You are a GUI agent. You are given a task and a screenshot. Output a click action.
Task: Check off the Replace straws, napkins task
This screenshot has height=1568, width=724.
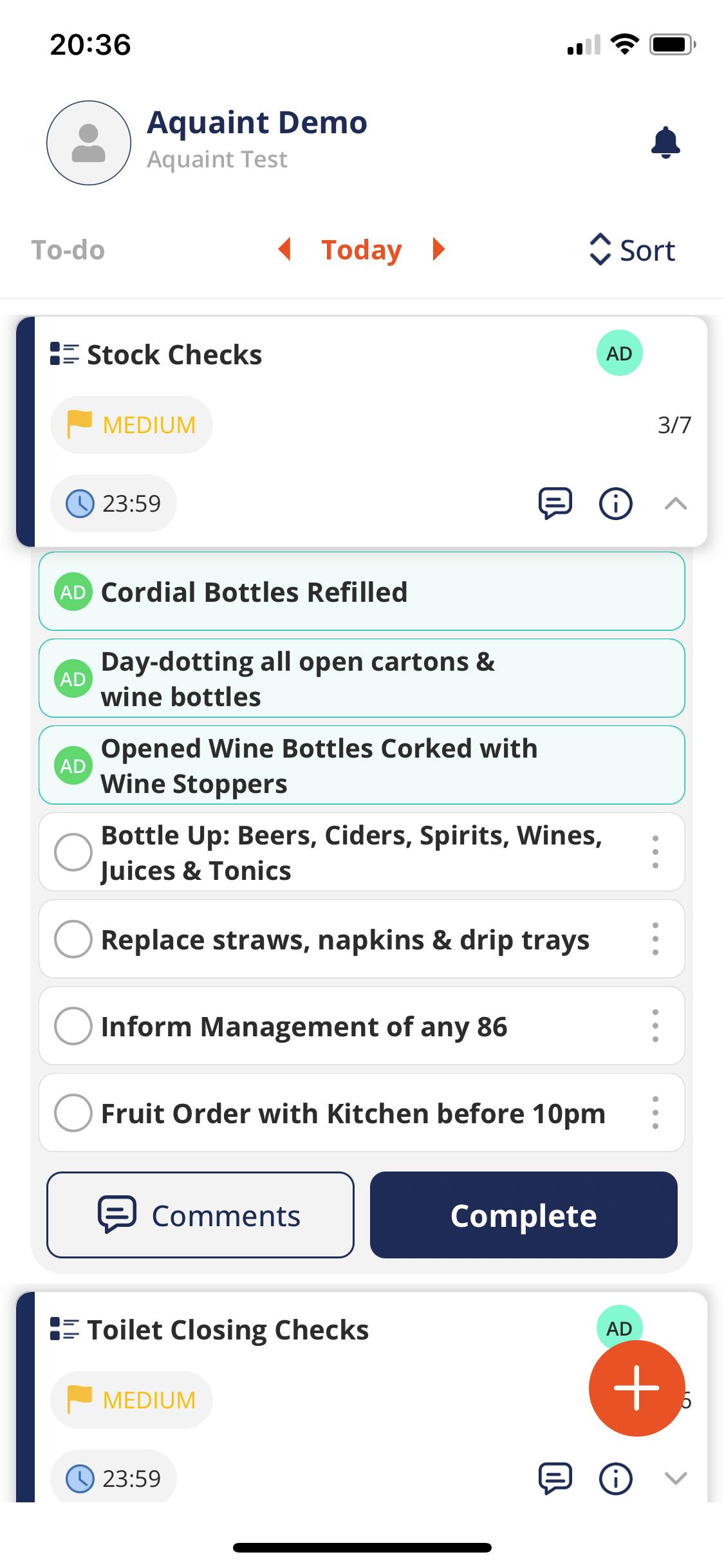click(73, 939)
